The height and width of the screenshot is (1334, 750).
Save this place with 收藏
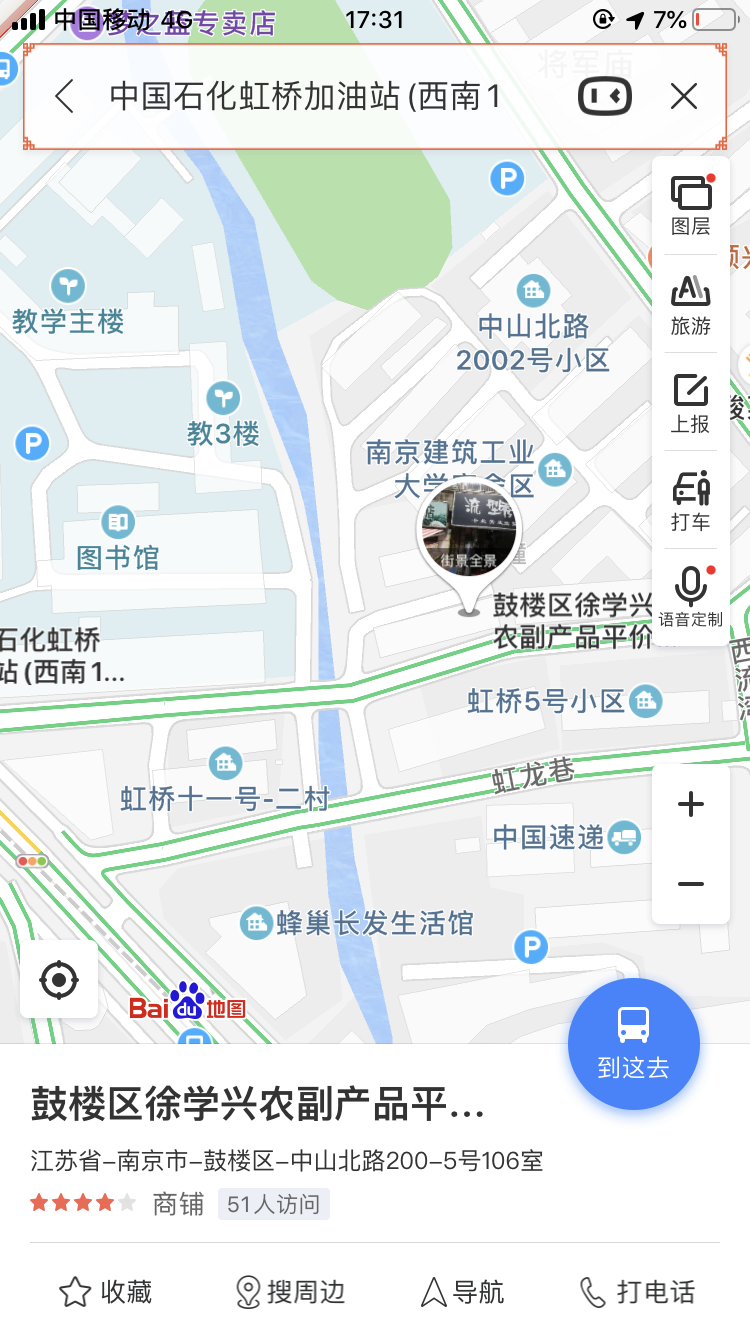tap(106, 1292)
